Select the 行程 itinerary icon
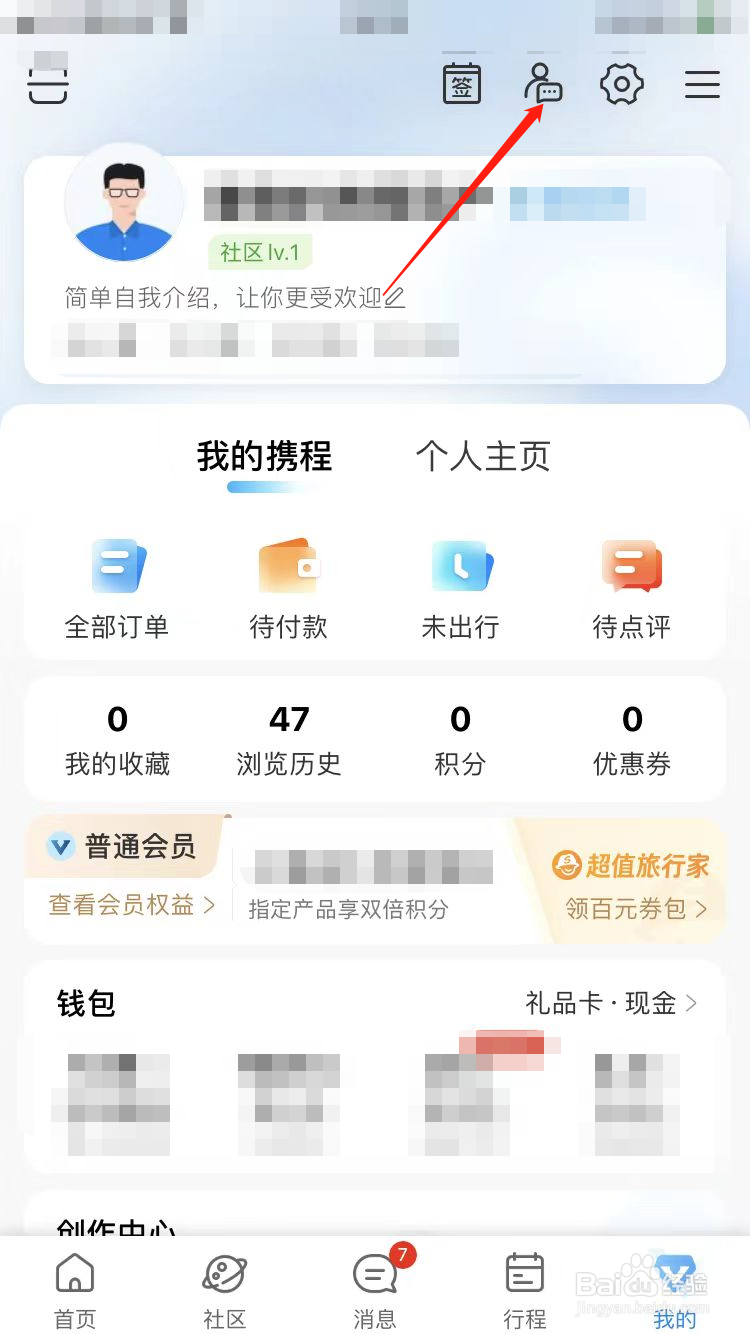Viewport: 750px width, 1334px height. coord(524,1290)
